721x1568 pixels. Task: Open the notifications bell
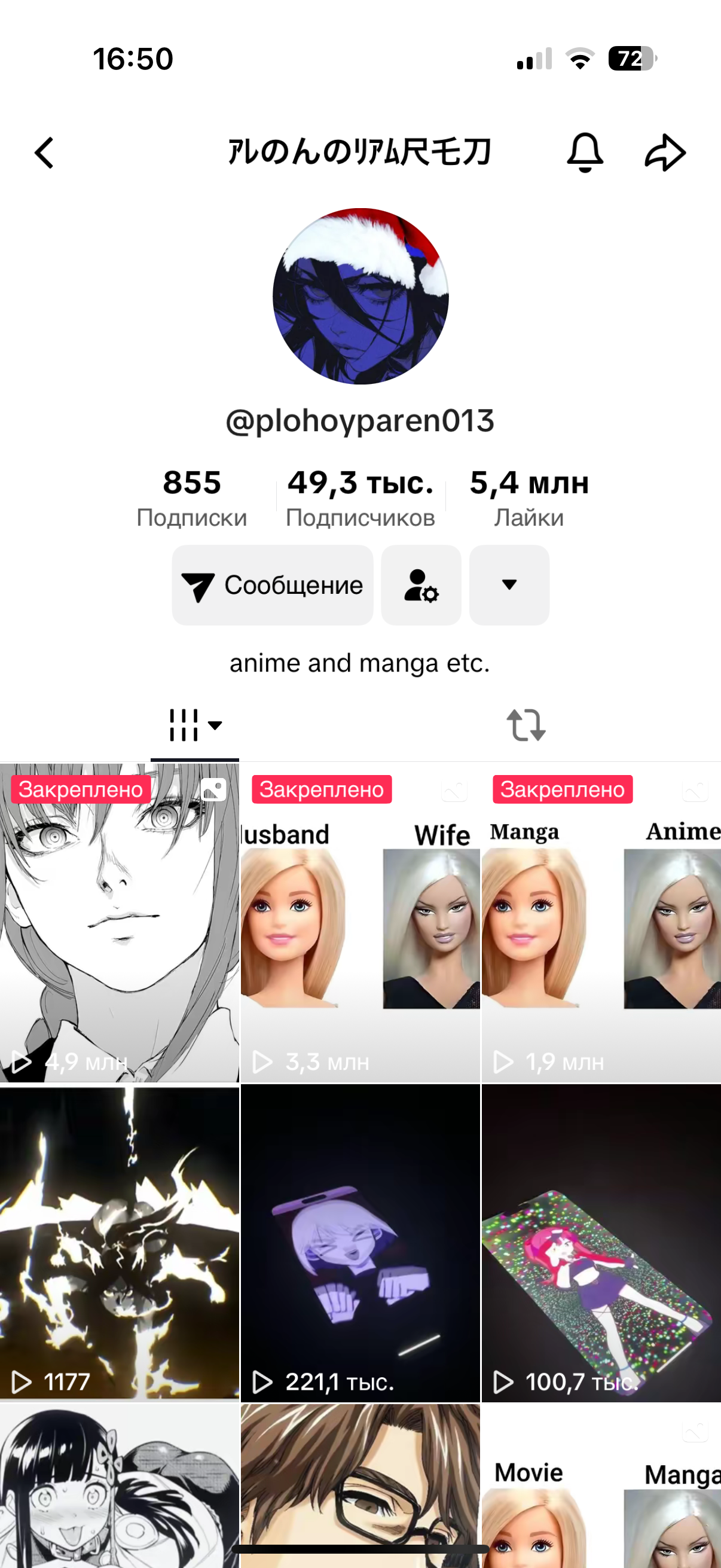[x=584, y=152]
